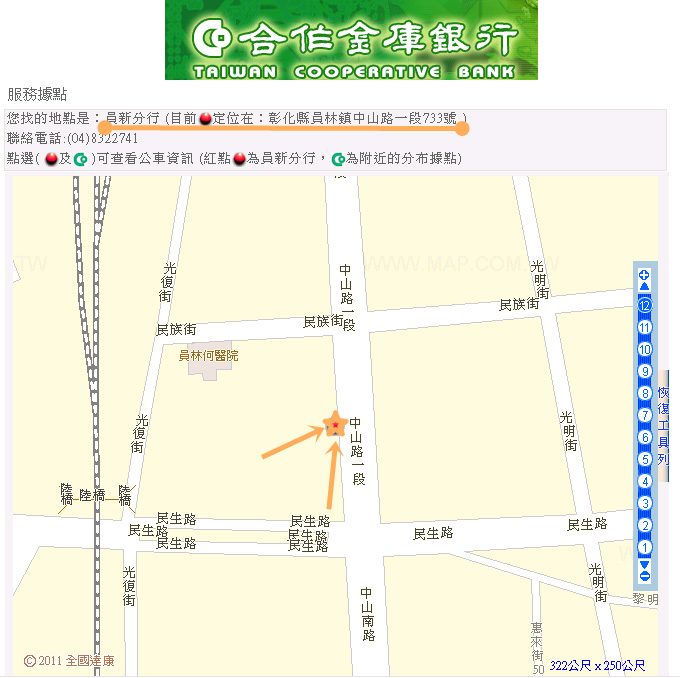This screenshot has height=678, width=680.
Task: Set map zoom level to 7
Action: (x=645, y=416)
